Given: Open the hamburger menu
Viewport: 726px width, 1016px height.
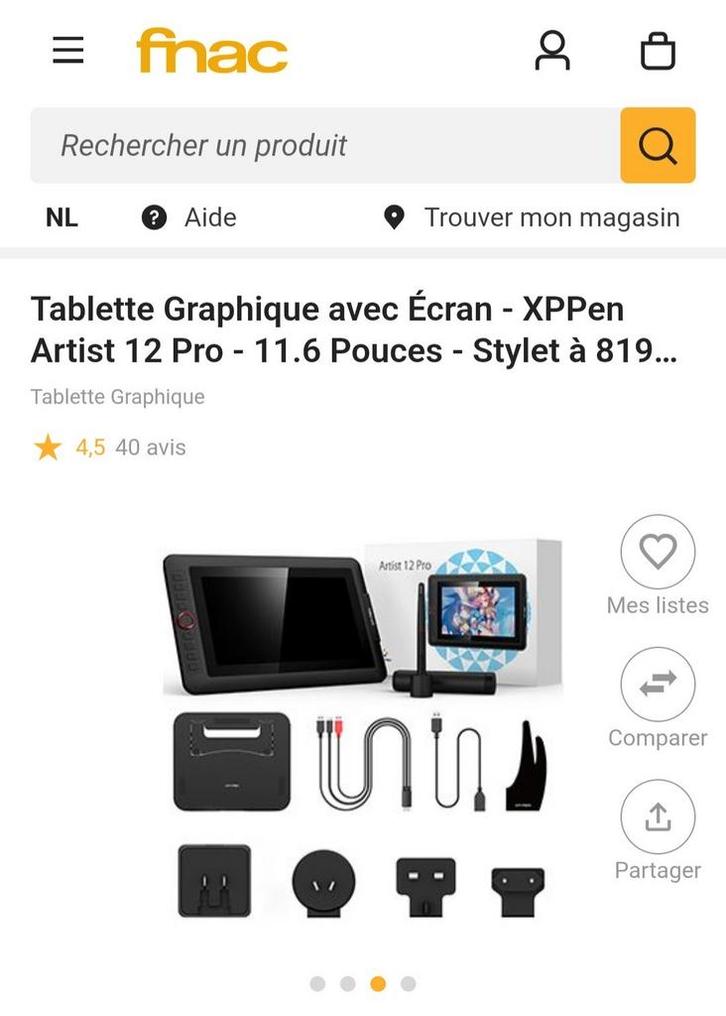Looking at the screenshot, I should [68, 50].
